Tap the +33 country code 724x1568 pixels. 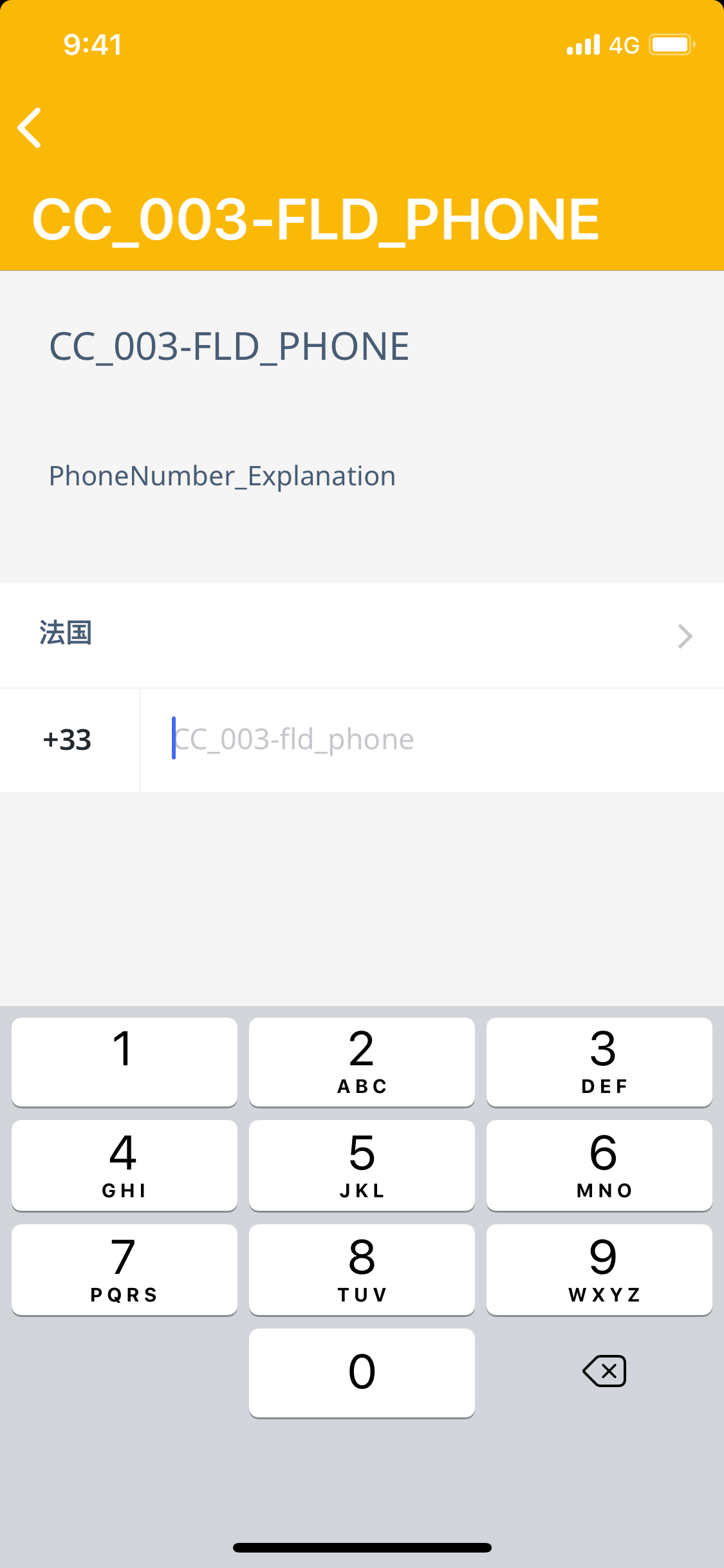(x=68, y=740)
